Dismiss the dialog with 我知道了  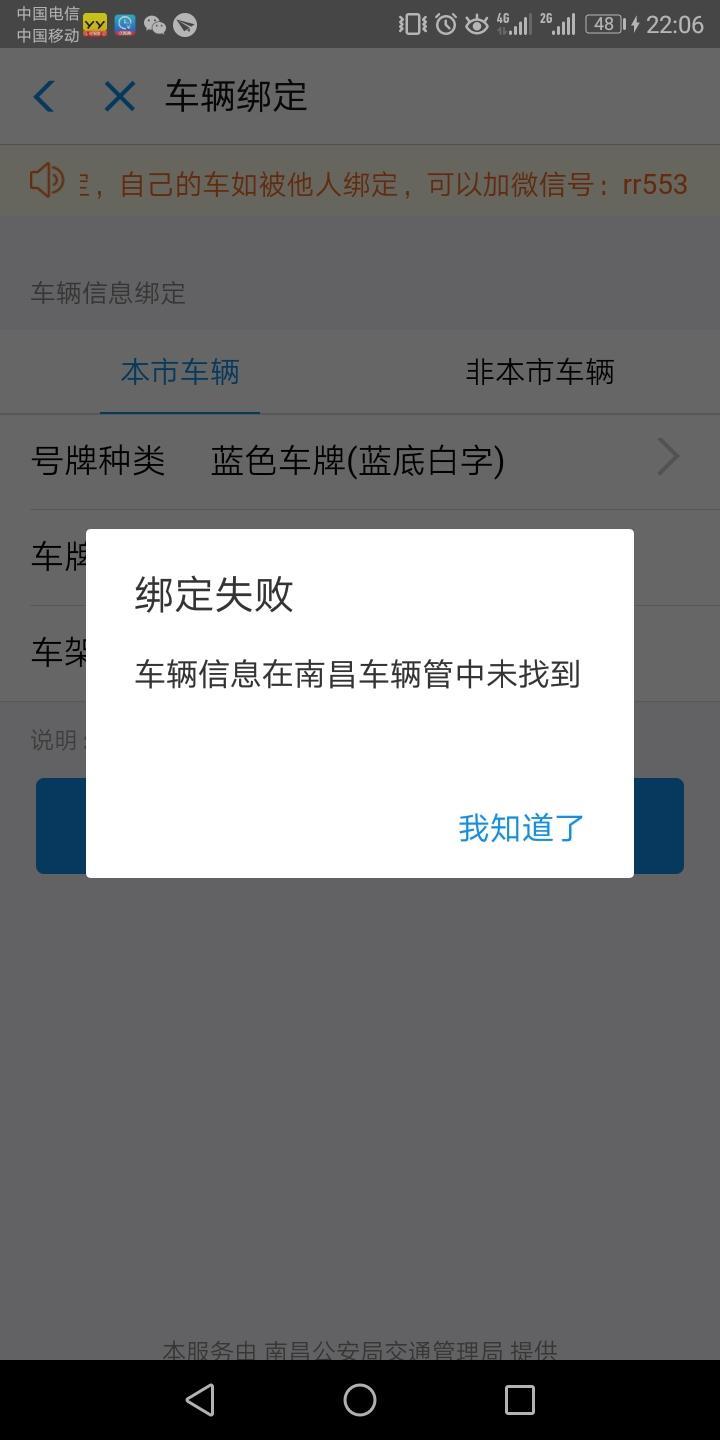pos(521,828)
